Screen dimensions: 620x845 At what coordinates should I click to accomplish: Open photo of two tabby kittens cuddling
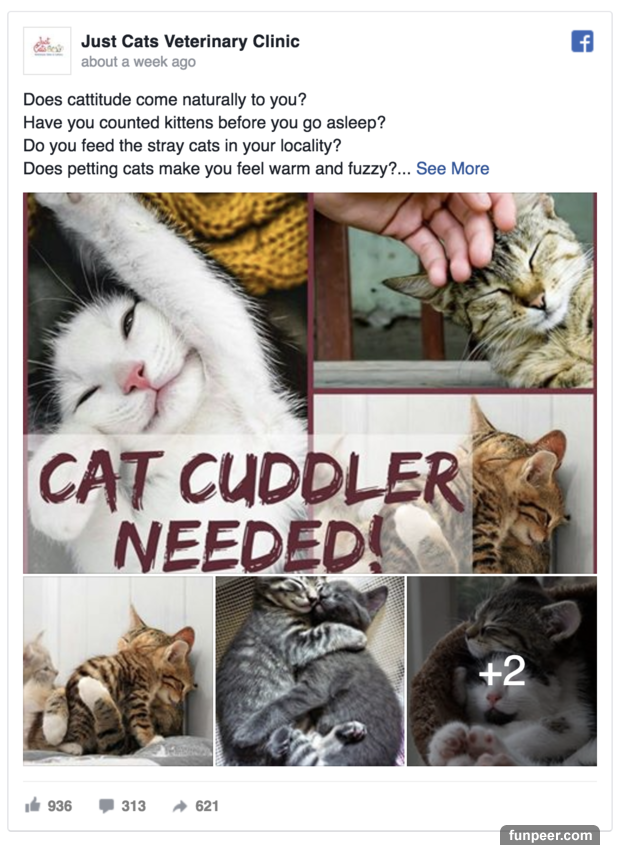coord(118,670)
